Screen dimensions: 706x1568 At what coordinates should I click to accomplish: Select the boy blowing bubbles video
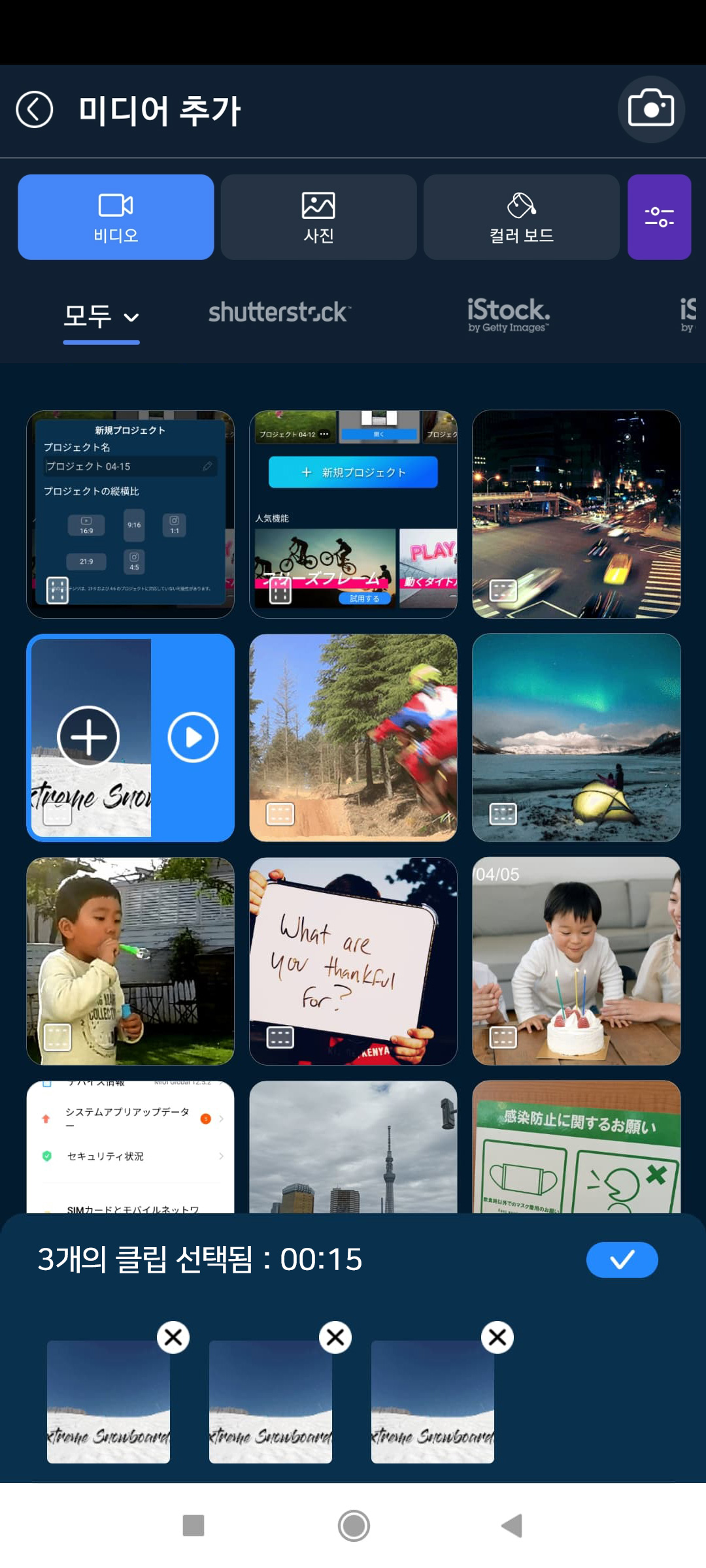pyautogui.click(x=130, y=961)
